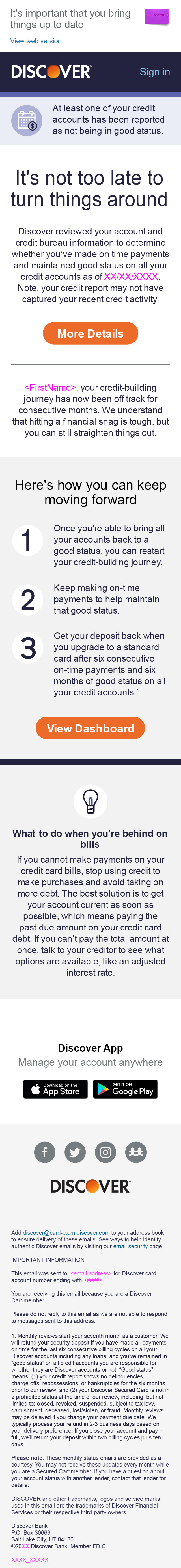181x1568 pixels.
Task: Open the View web version link
Action: [35, 41]
